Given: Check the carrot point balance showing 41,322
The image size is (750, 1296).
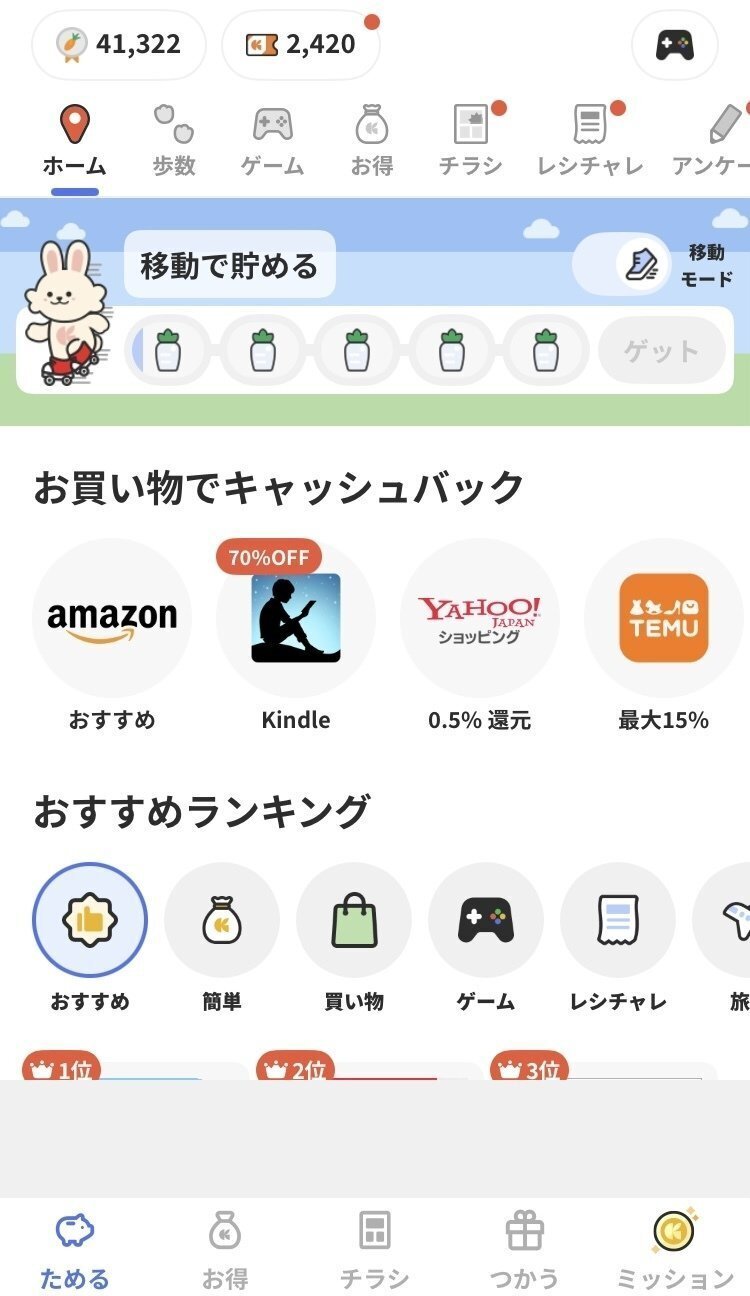Looking at the screenshot, I should click(118, 45).
